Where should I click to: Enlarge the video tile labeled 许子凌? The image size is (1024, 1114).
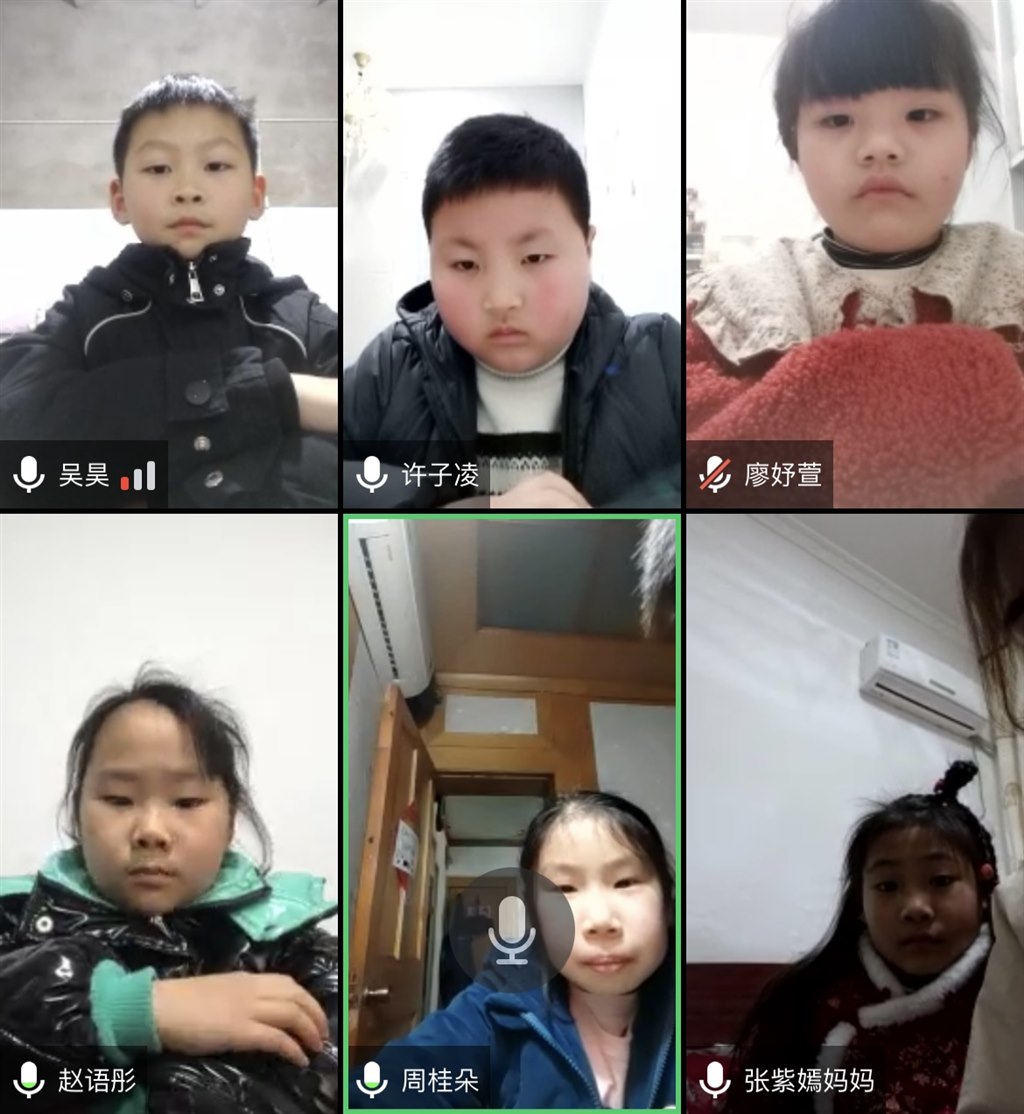tap(512, 254)
